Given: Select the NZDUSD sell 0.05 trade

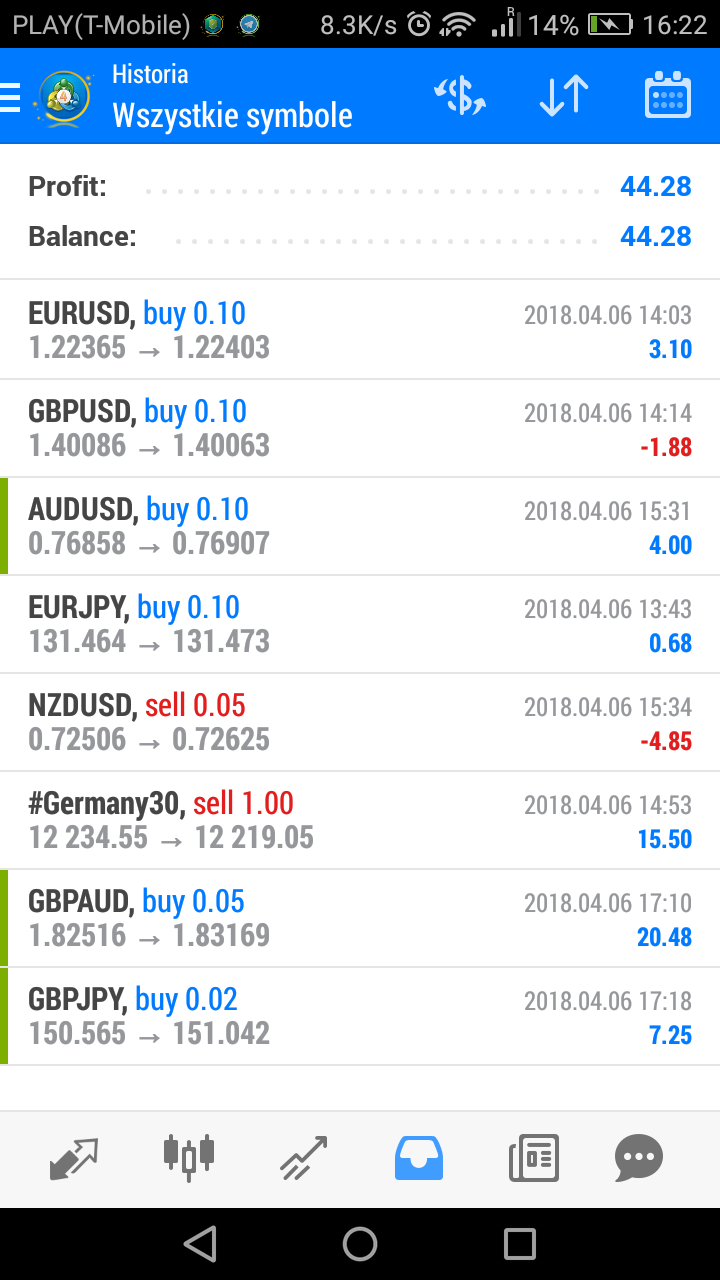Looking at the screenshot, I should 360,722.
